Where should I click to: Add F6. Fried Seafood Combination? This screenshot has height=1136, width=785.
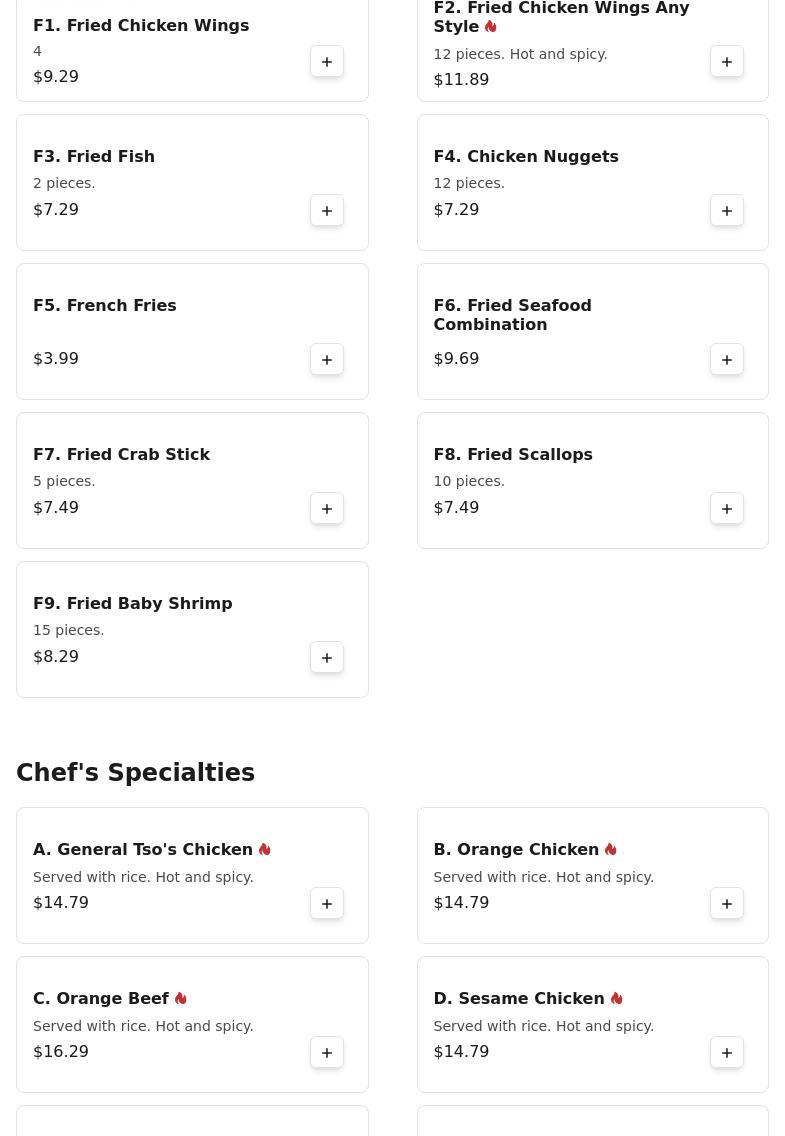727,360
